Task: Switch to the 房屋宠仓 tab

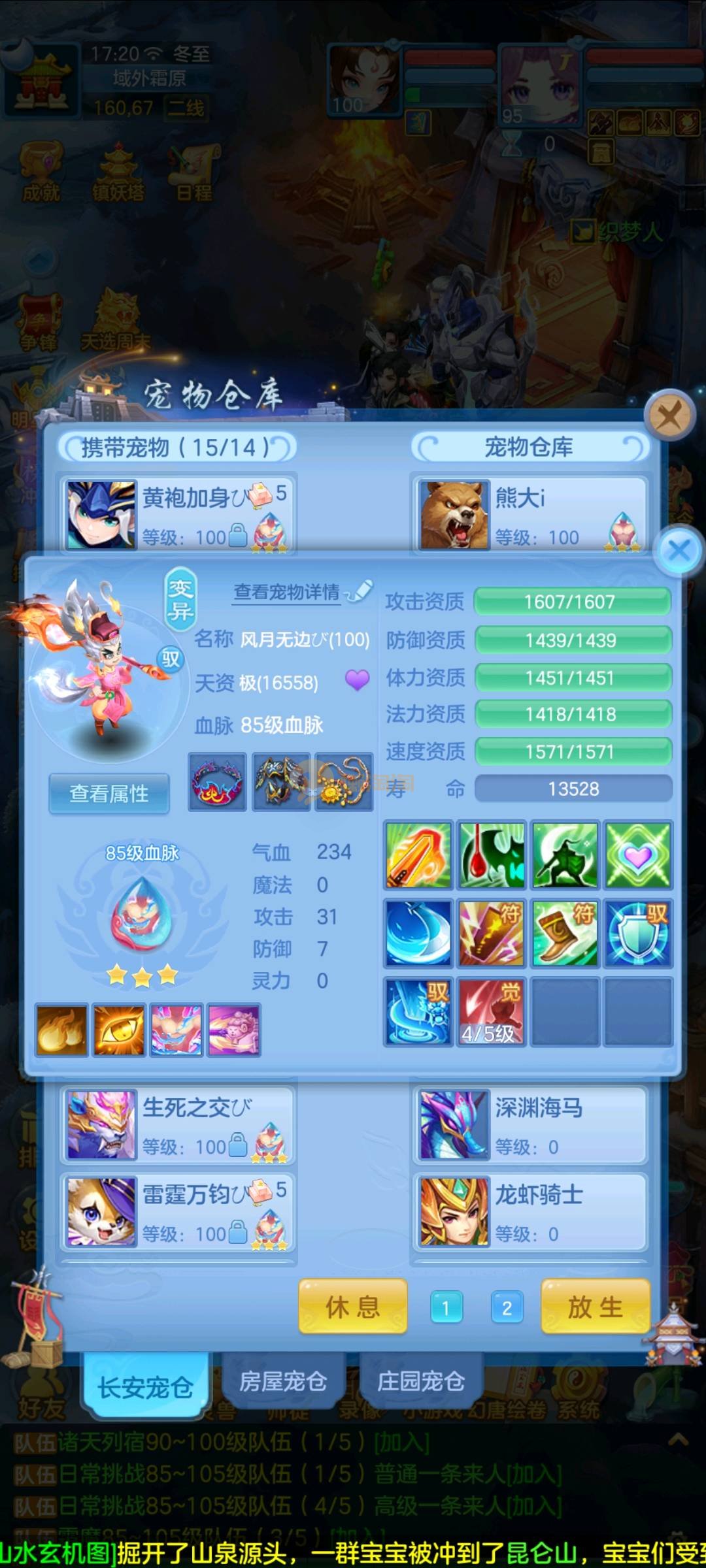Action: coord(283,1381)
